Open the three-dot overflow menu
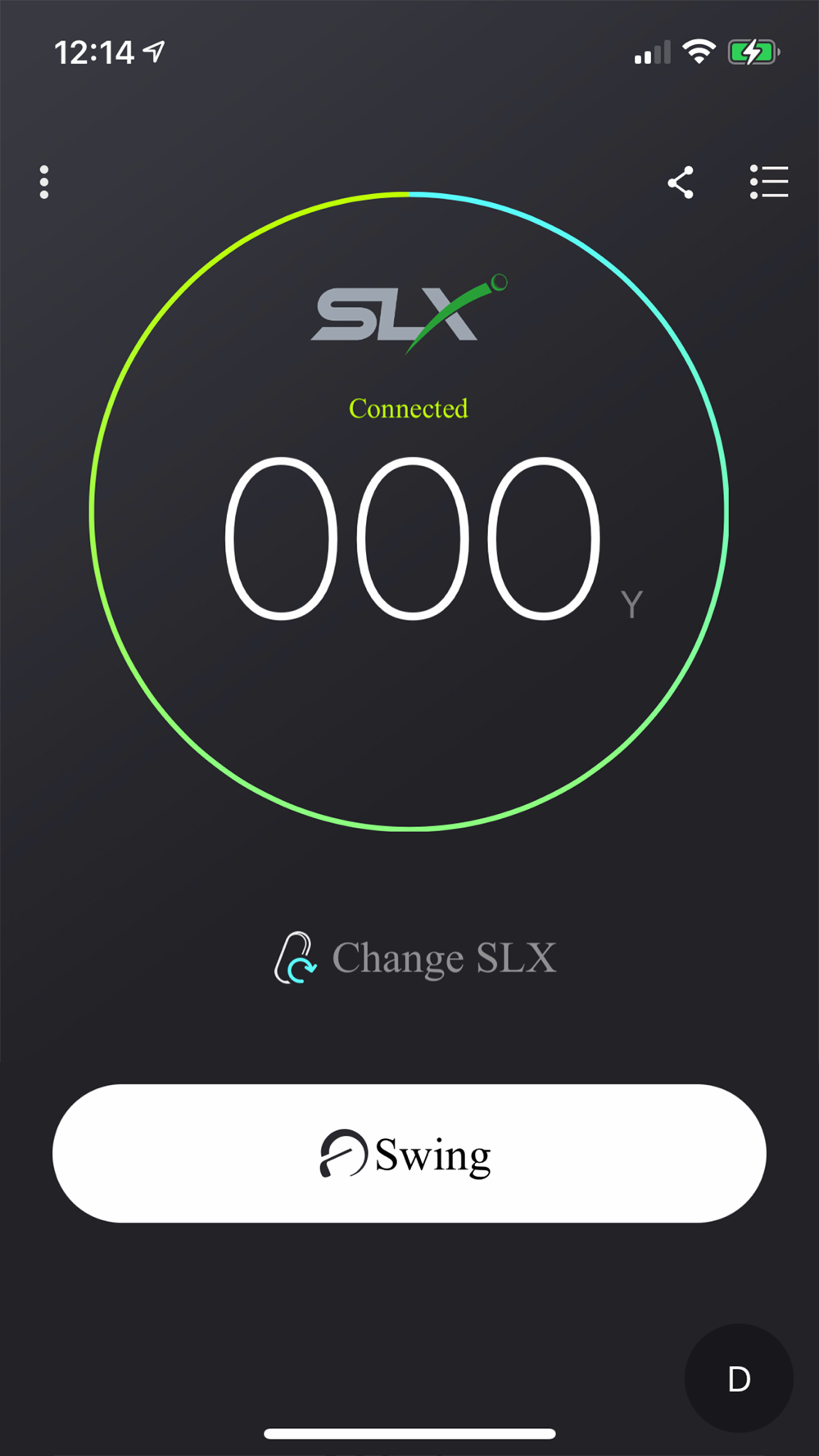The height and width of the screenshot is (1456, 819). 44,182
